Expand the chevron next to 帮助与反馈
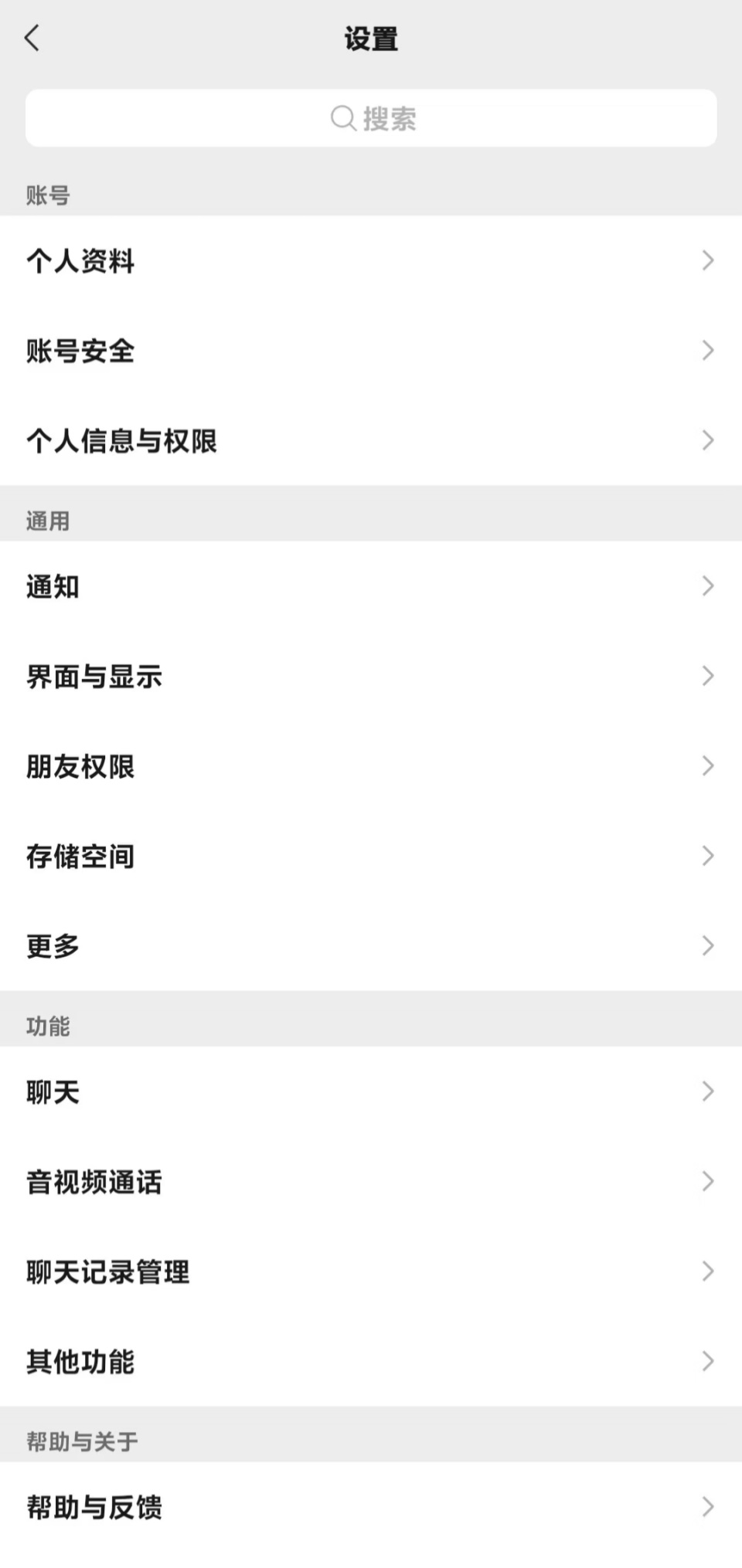Image resolution: width=742 pixels, height=1568 pixels. 708,1505
